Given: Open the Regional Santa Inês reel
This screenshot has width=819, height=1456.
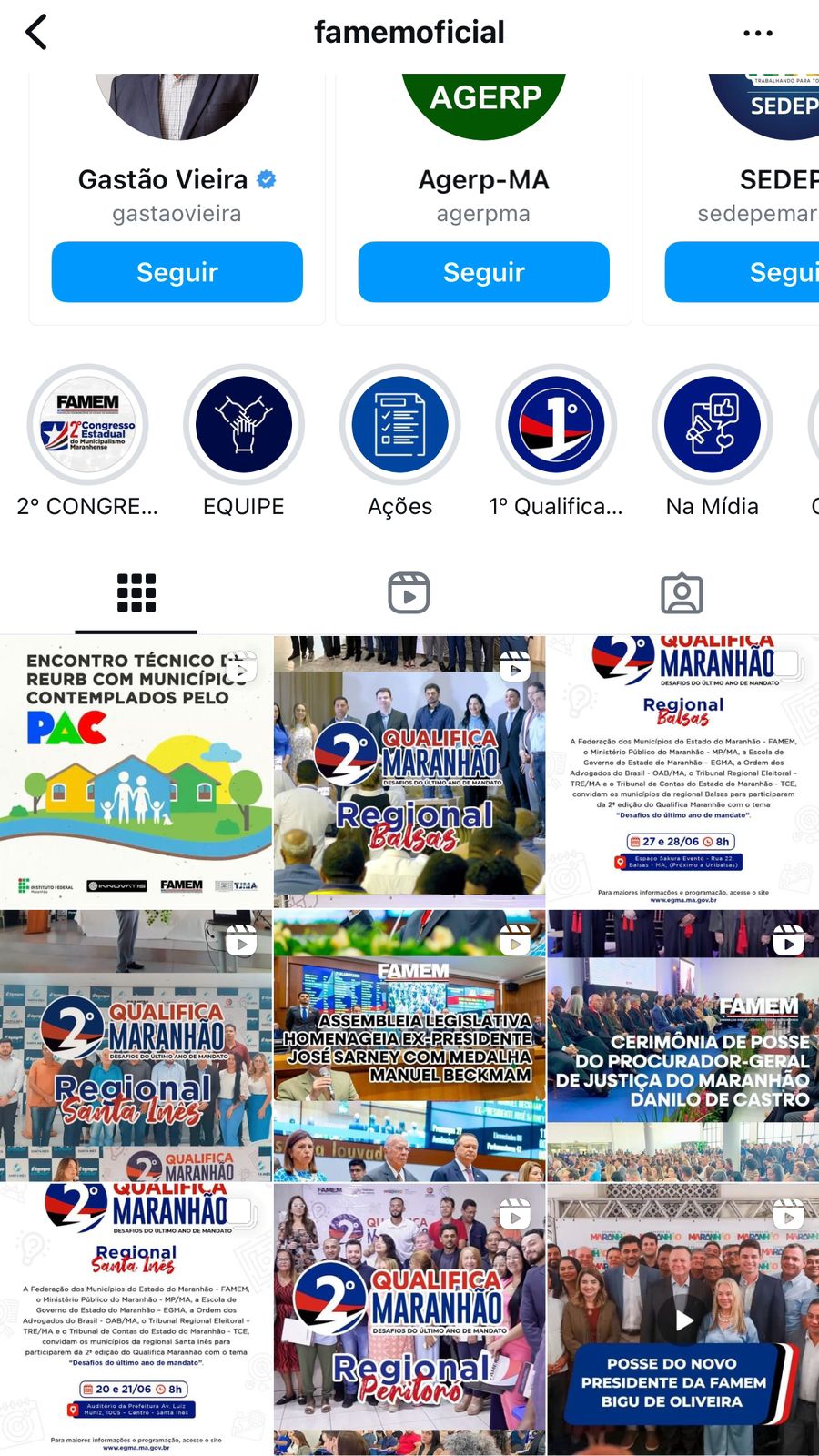Looking at the screenshot, I should tap(136, 1045).
